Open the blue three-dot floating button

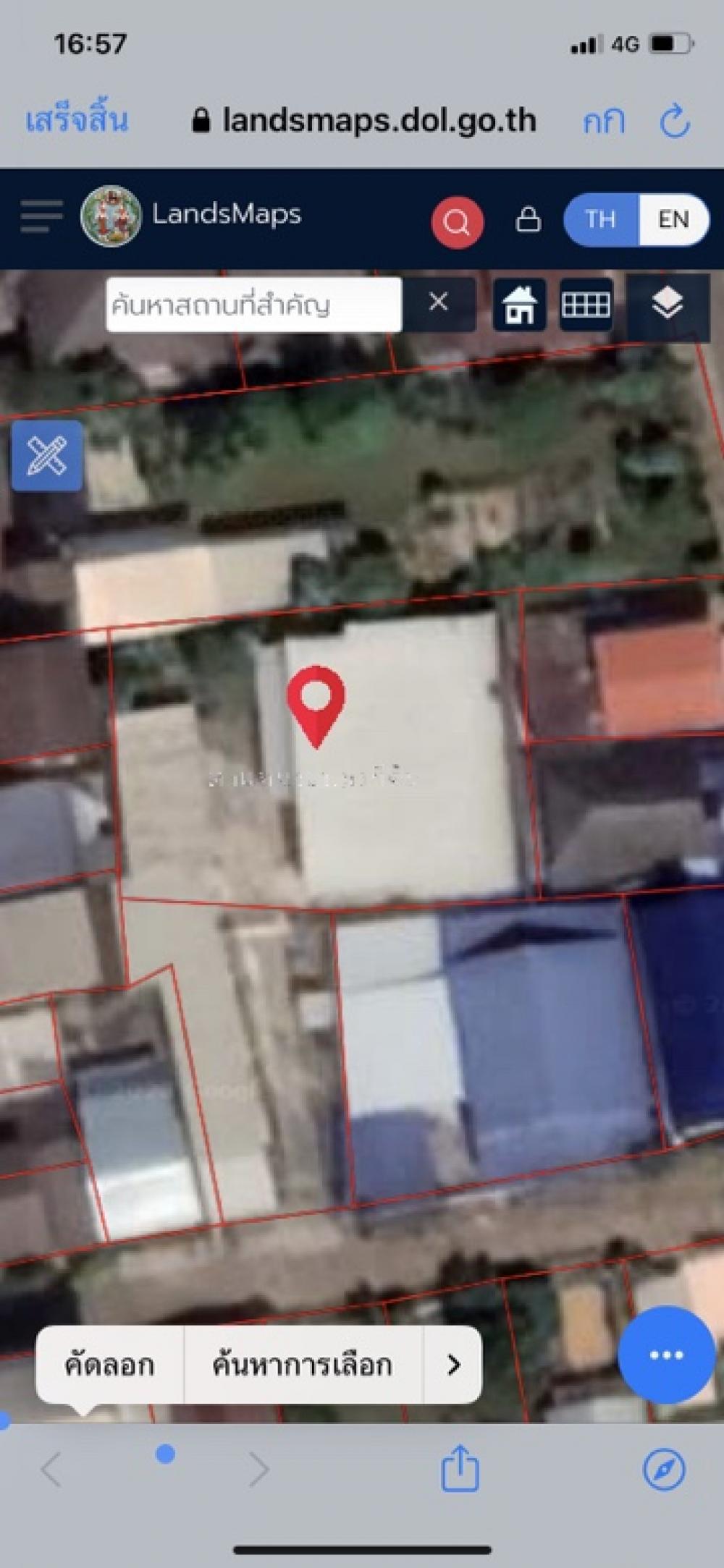[666, 1355]
